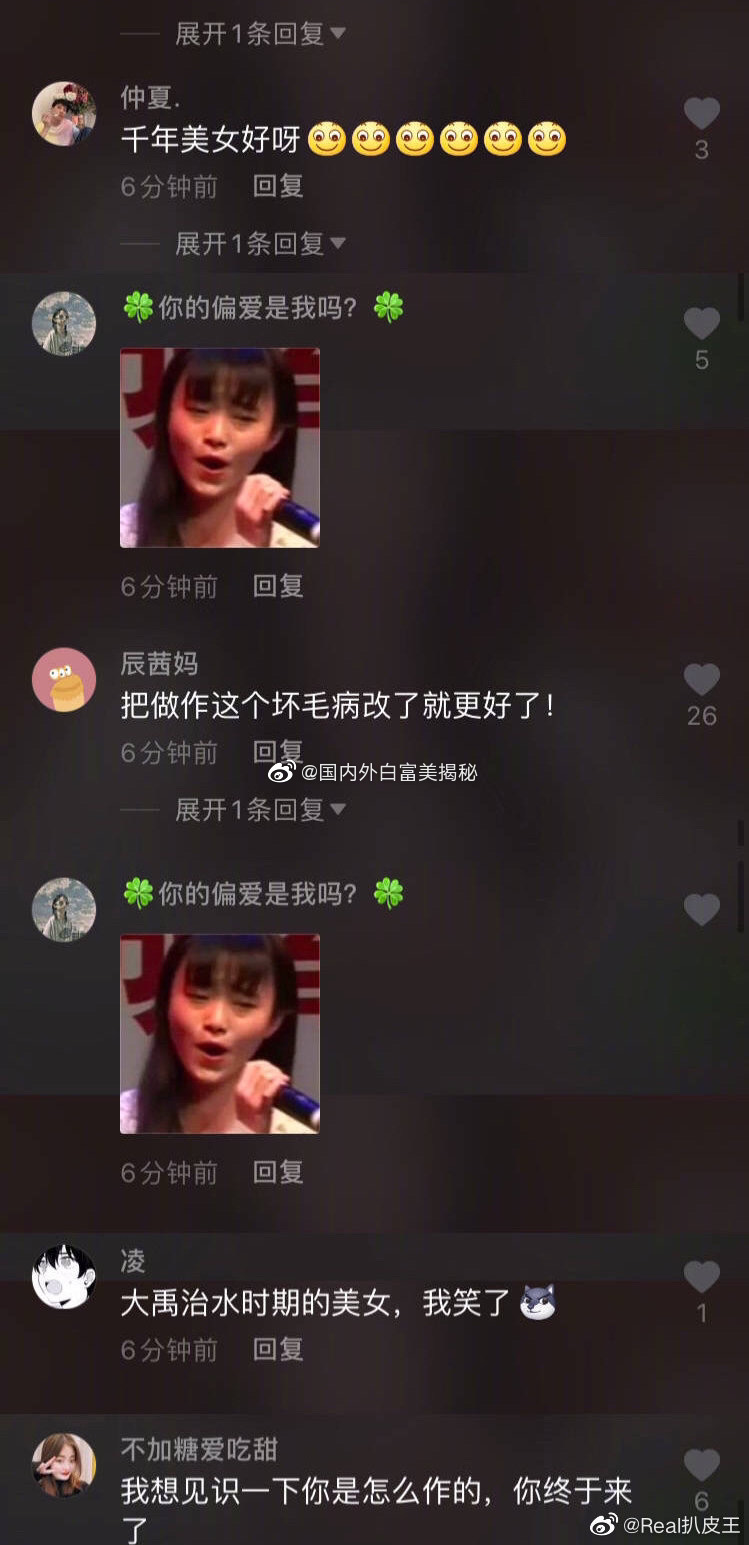749x1545 pixels.
Task: Reply to 凌's comment
Action: point(277,1349)
